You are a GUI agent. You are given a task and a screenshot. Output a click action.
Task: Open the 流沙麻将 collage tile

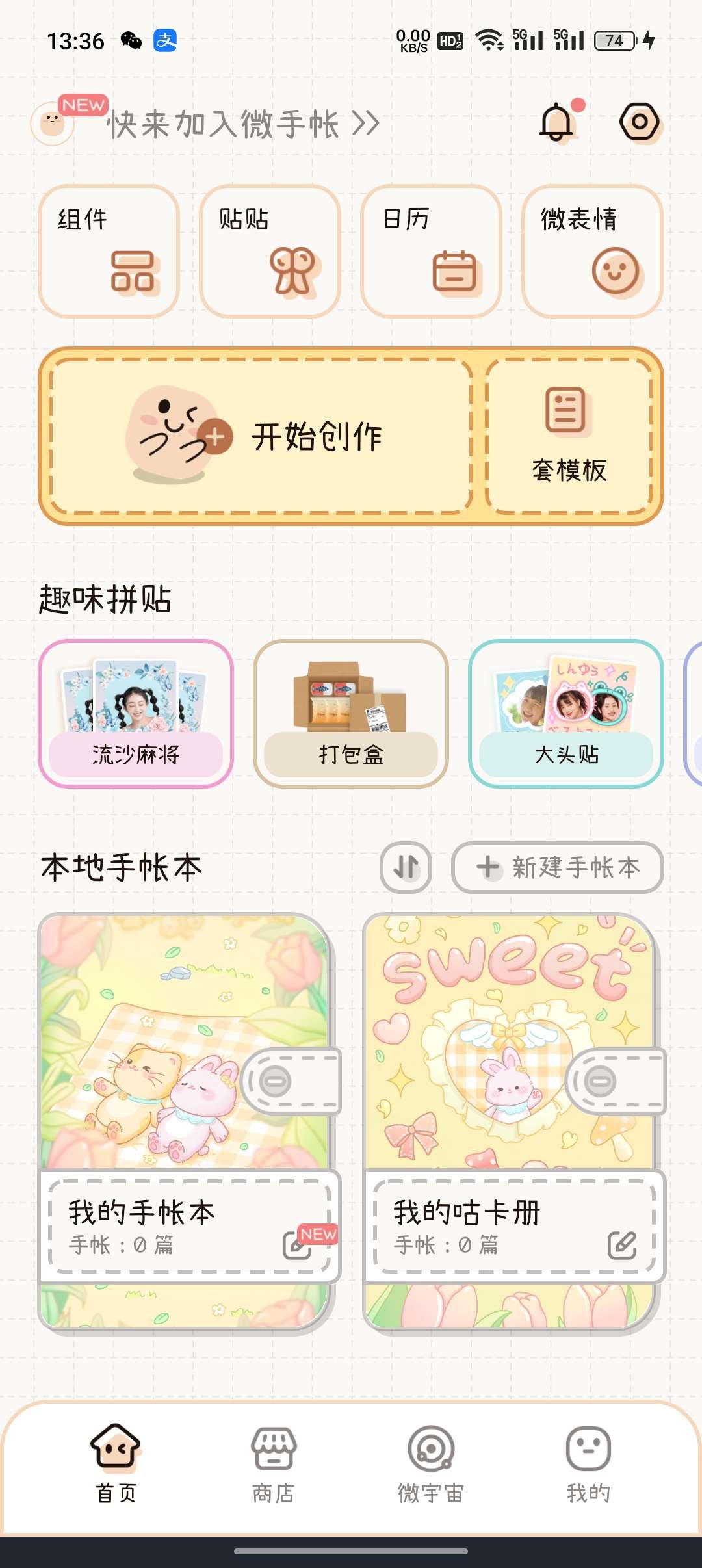pos(136,714)
